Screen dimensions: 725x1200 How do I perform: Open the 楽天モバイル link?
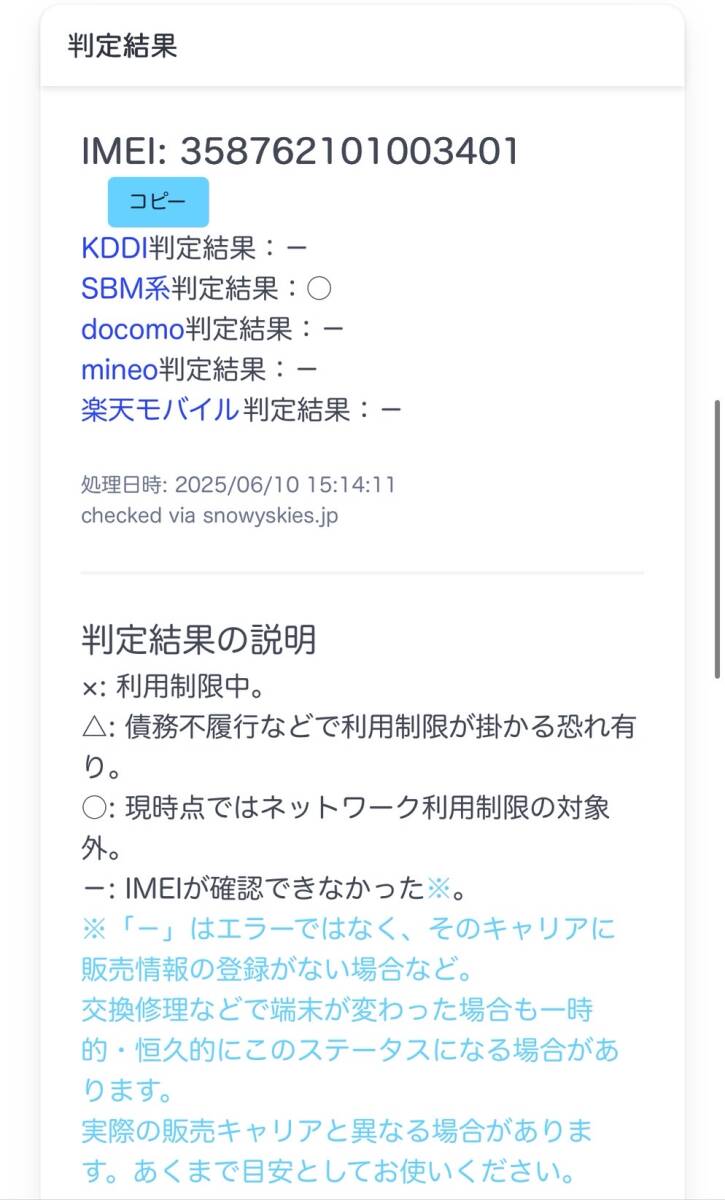[x=160, y=409]
